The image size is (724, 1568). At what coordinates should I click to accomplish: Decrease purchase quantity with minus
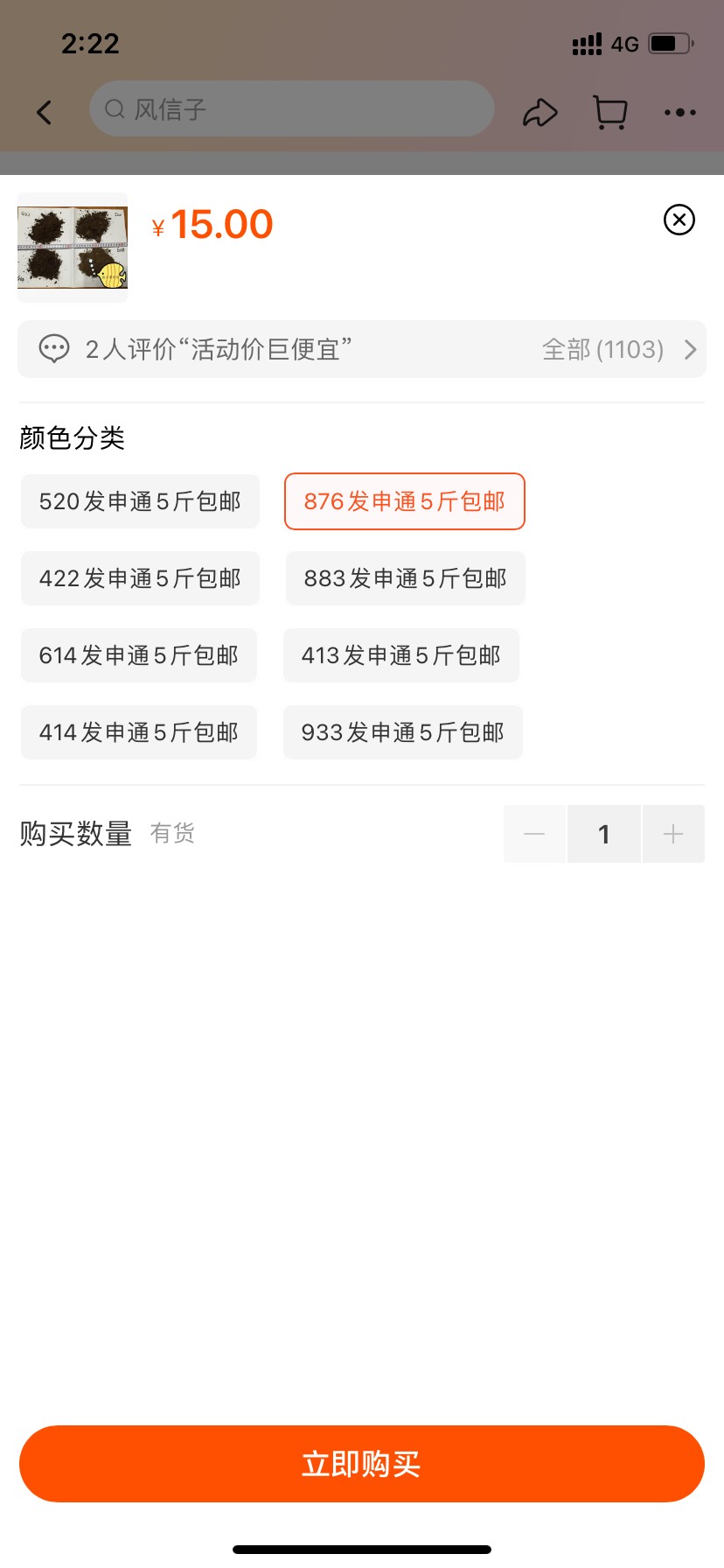(534, 834)
